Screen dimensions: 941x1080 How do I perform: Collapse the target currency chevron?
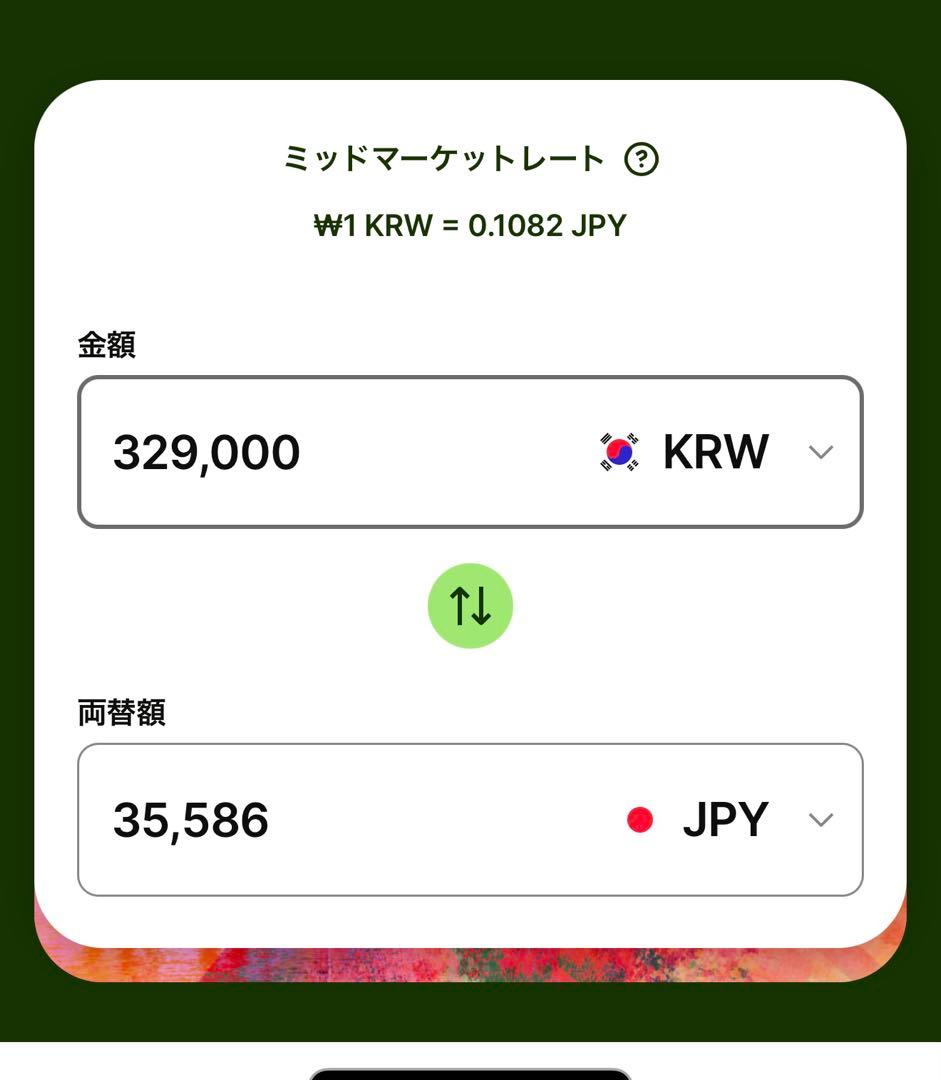pyautogui.click(x=821, y=819)
